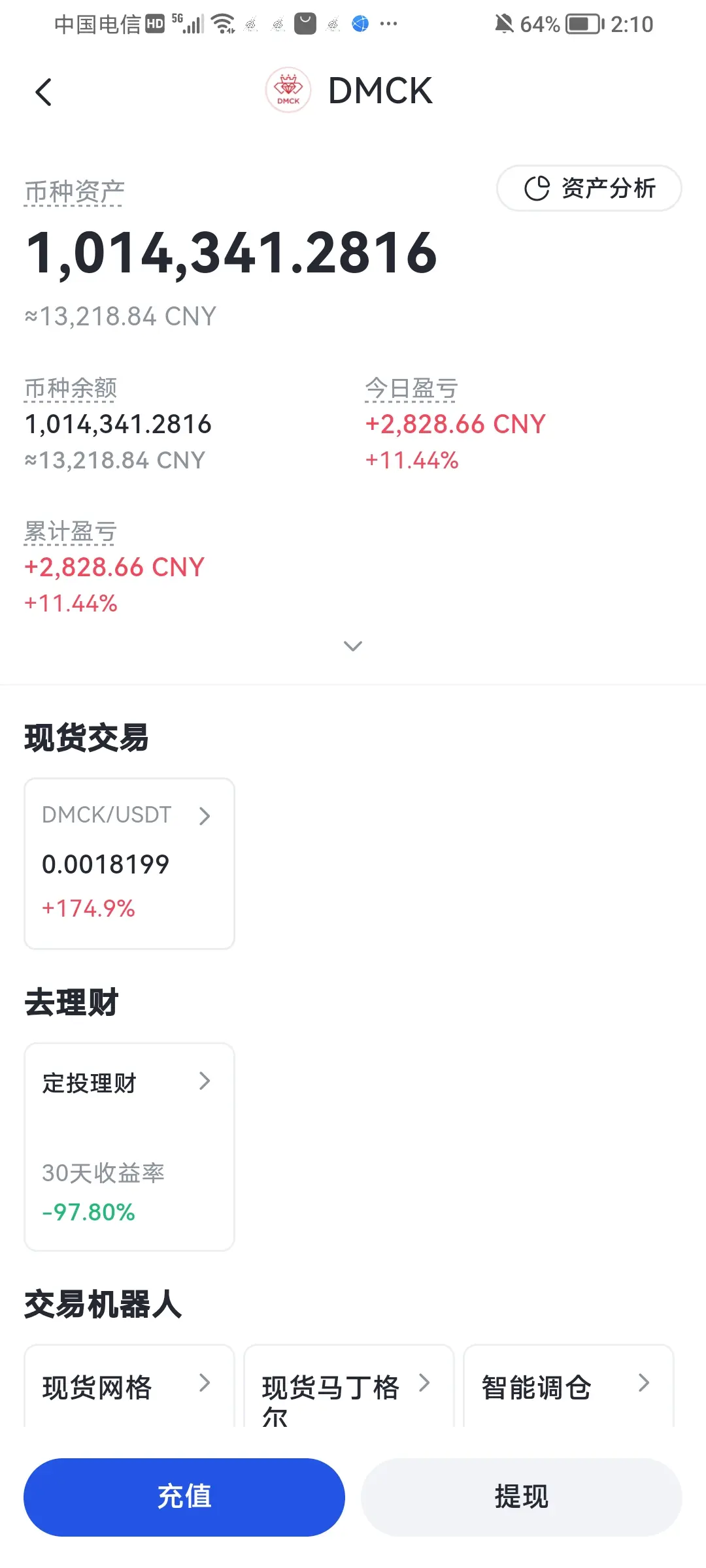Open the DMCK/USDT spot trading card

pyautogui.click(x=129, y=862)
